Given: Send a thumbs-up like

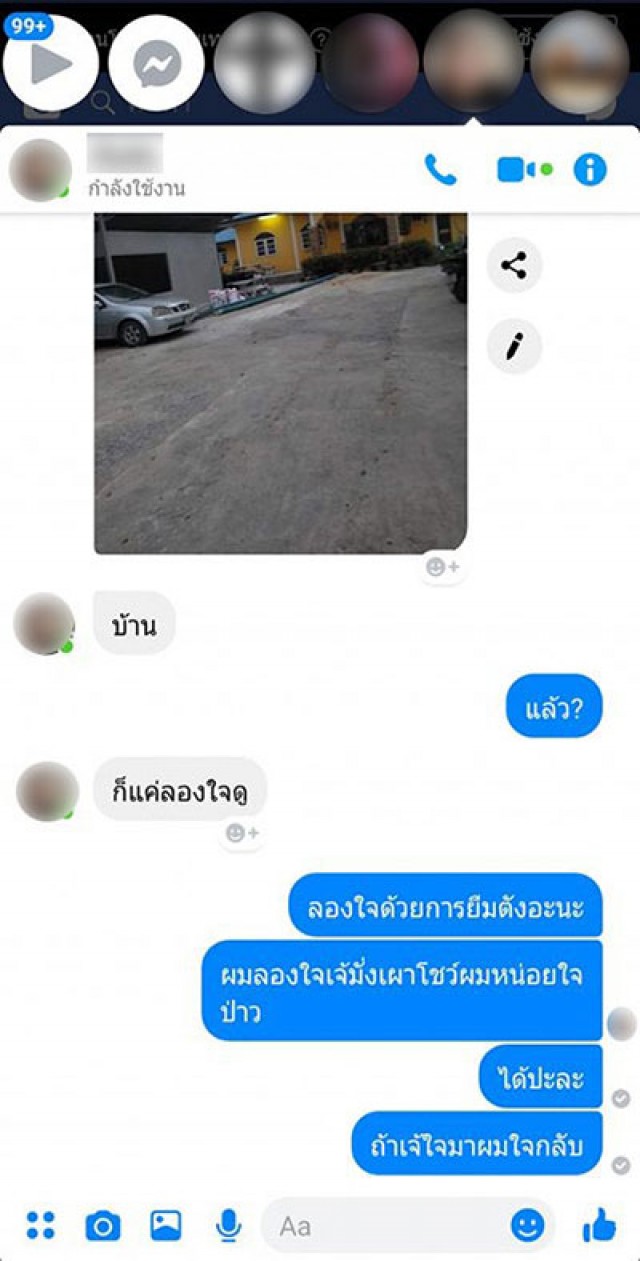Looking at the screenshot, I should [598, 1224].
